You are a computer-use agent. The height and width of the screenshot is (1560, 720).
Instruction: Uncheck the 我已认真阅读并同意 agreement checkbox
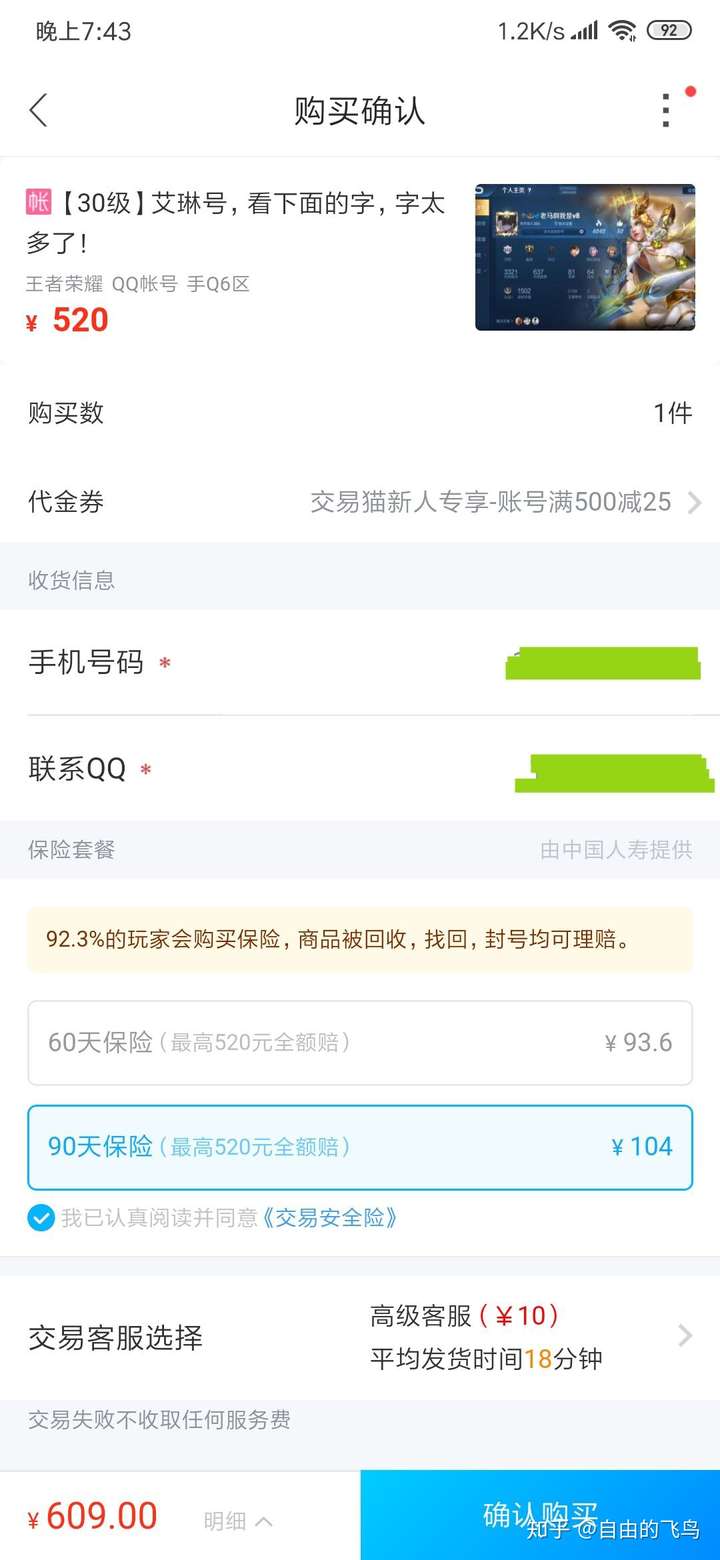tap(41, 1218)
